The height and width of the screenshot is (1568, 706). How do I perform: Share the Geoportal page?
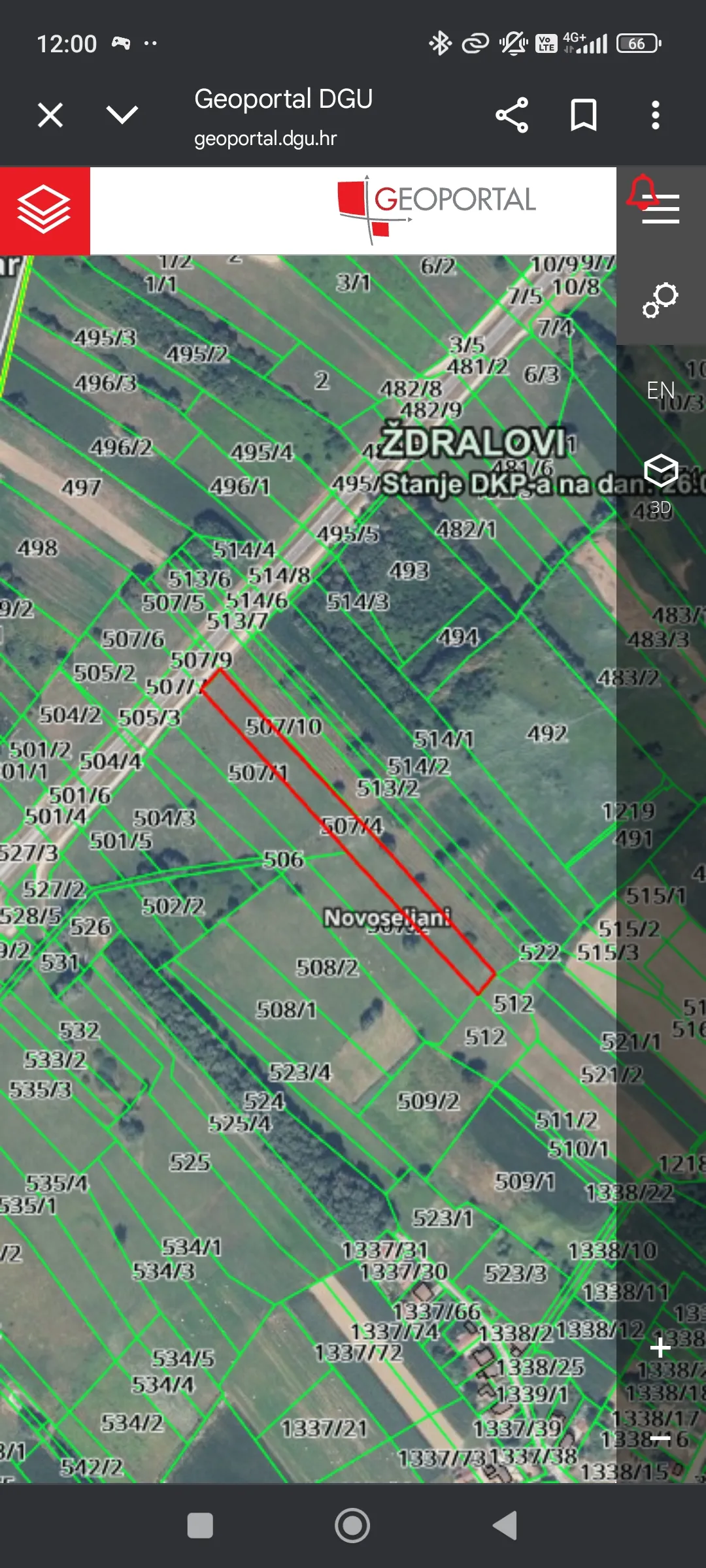tap(512, 116)
